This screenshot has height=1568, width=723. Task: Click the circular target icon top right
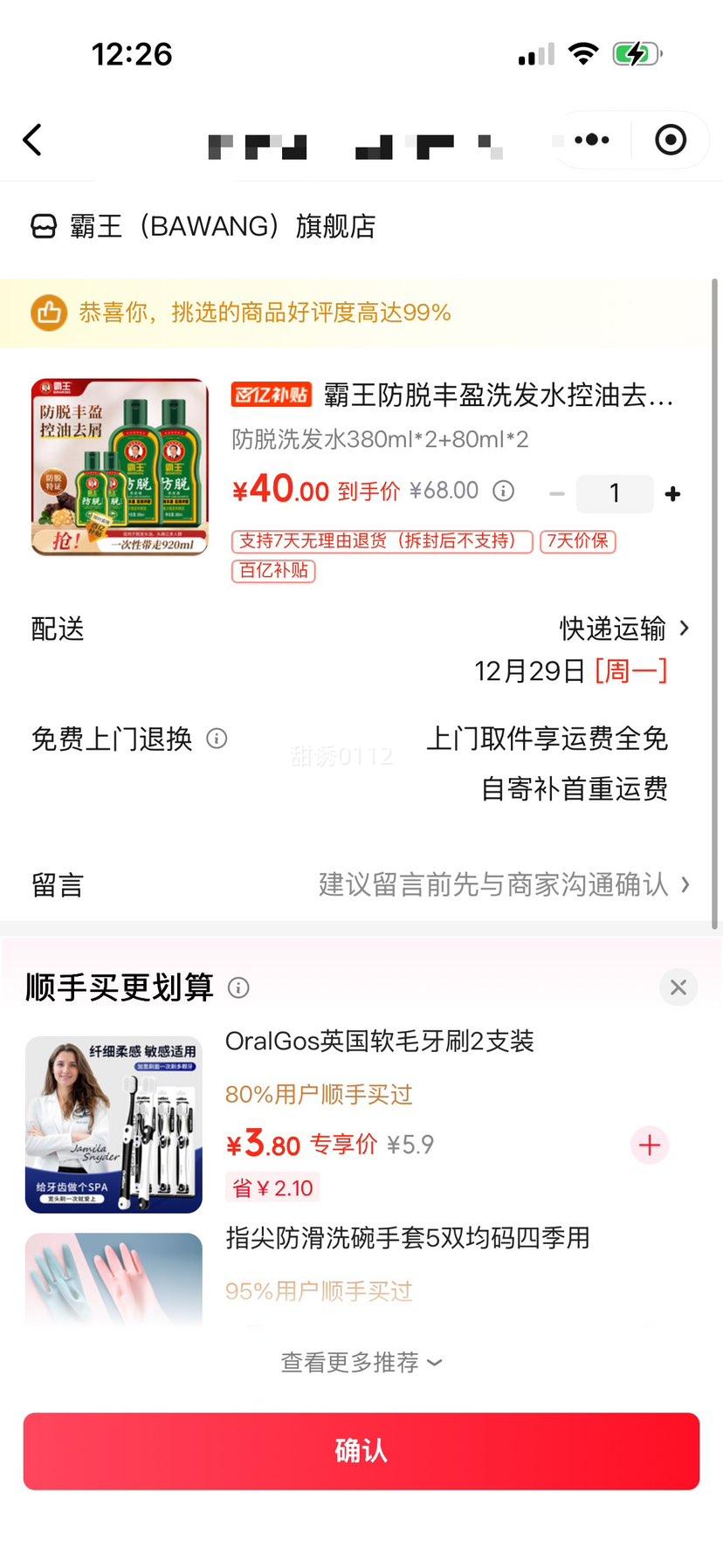pyautogui.click(x=669, y=140)
